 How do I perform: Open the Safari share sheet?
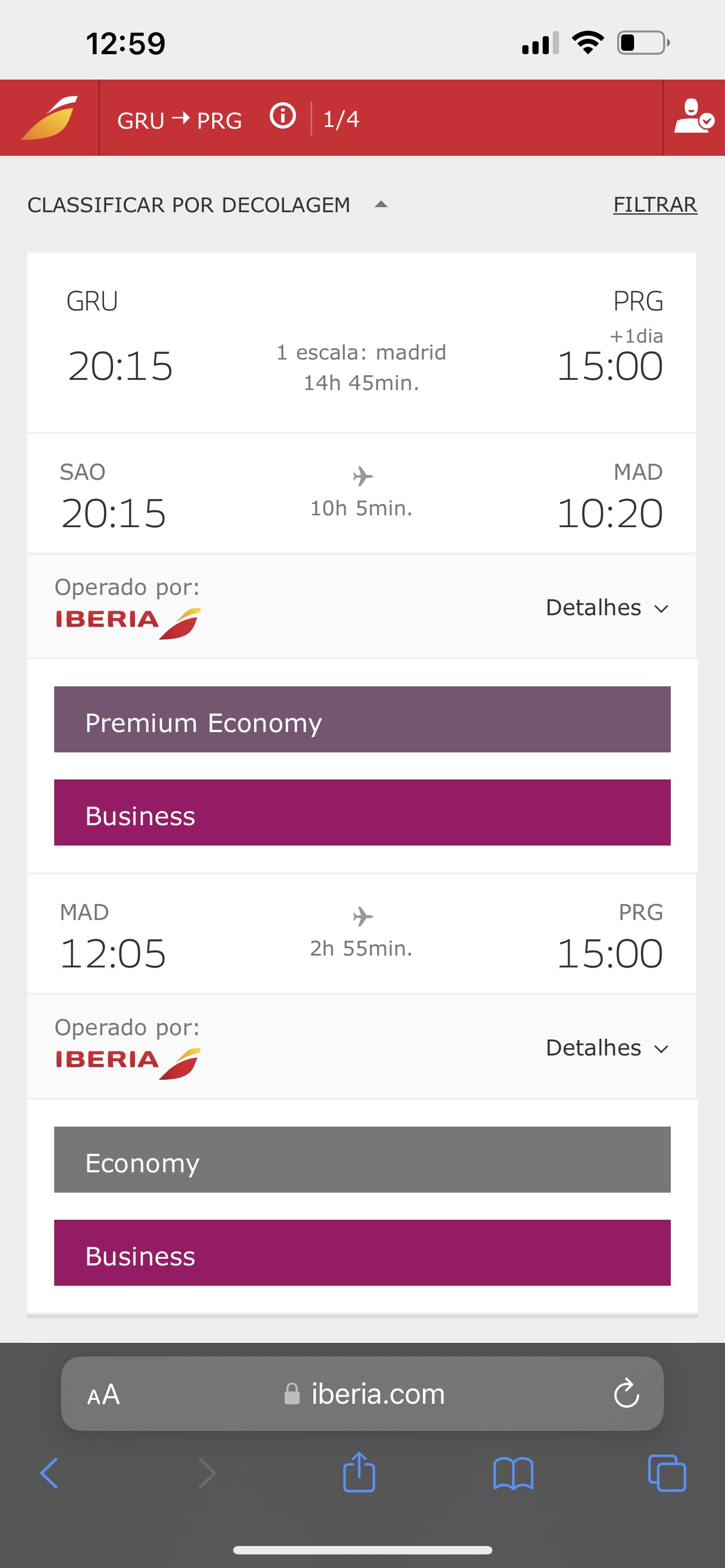(x=359, y=1472)
